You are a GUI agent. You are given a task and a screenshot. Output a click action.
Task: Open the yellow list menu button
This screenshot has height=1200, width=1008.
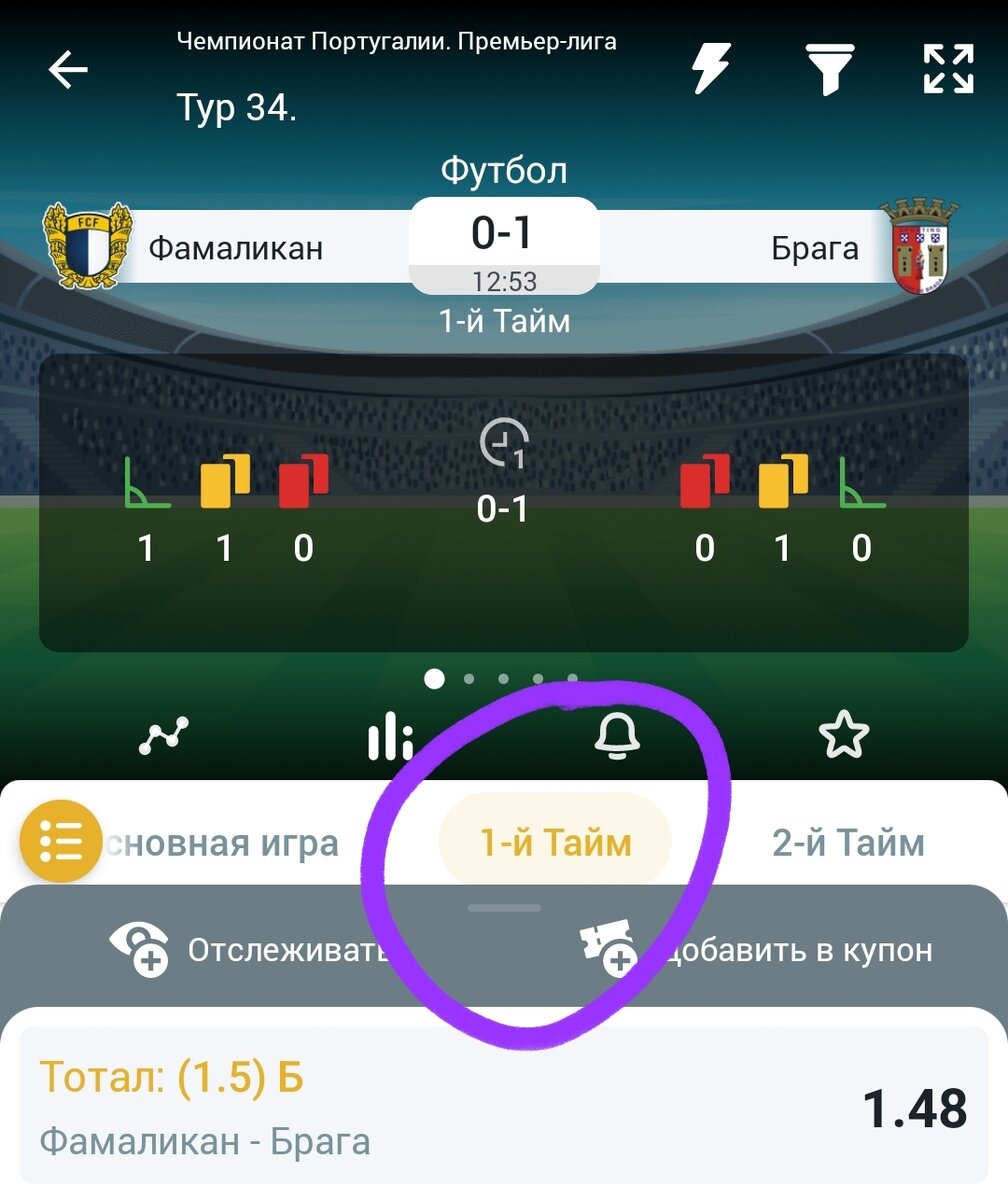click(x=61, y=842)
